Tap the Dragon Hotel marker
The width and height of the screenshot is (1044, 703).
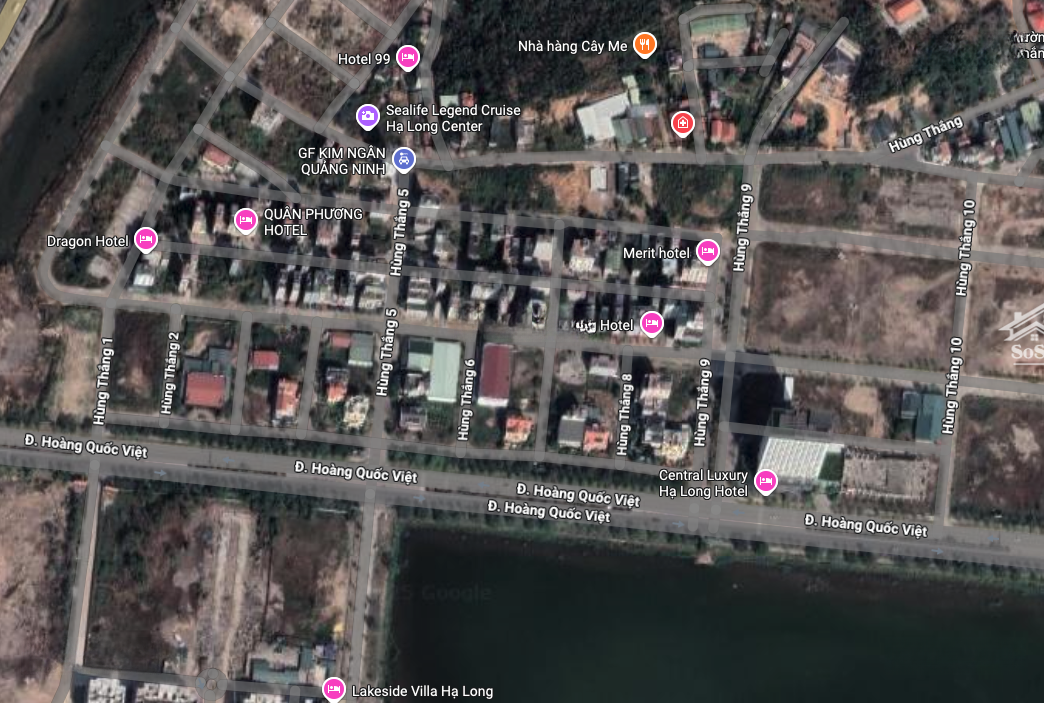(146, 239)
